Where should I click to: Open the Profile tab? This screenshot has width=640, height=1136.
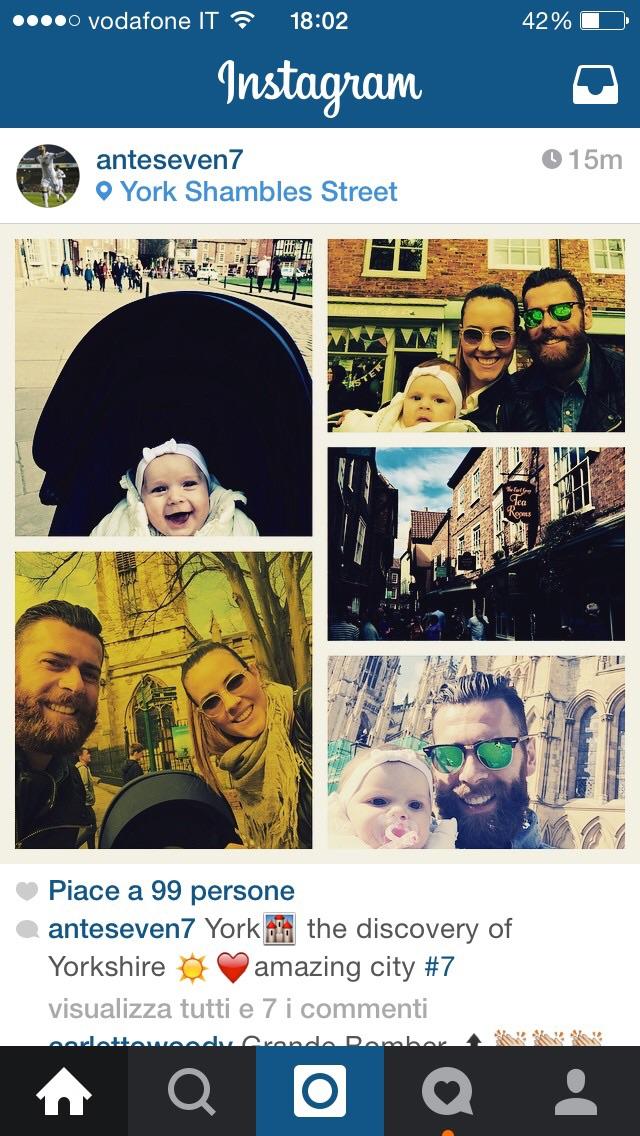[x=576, y=1091]
